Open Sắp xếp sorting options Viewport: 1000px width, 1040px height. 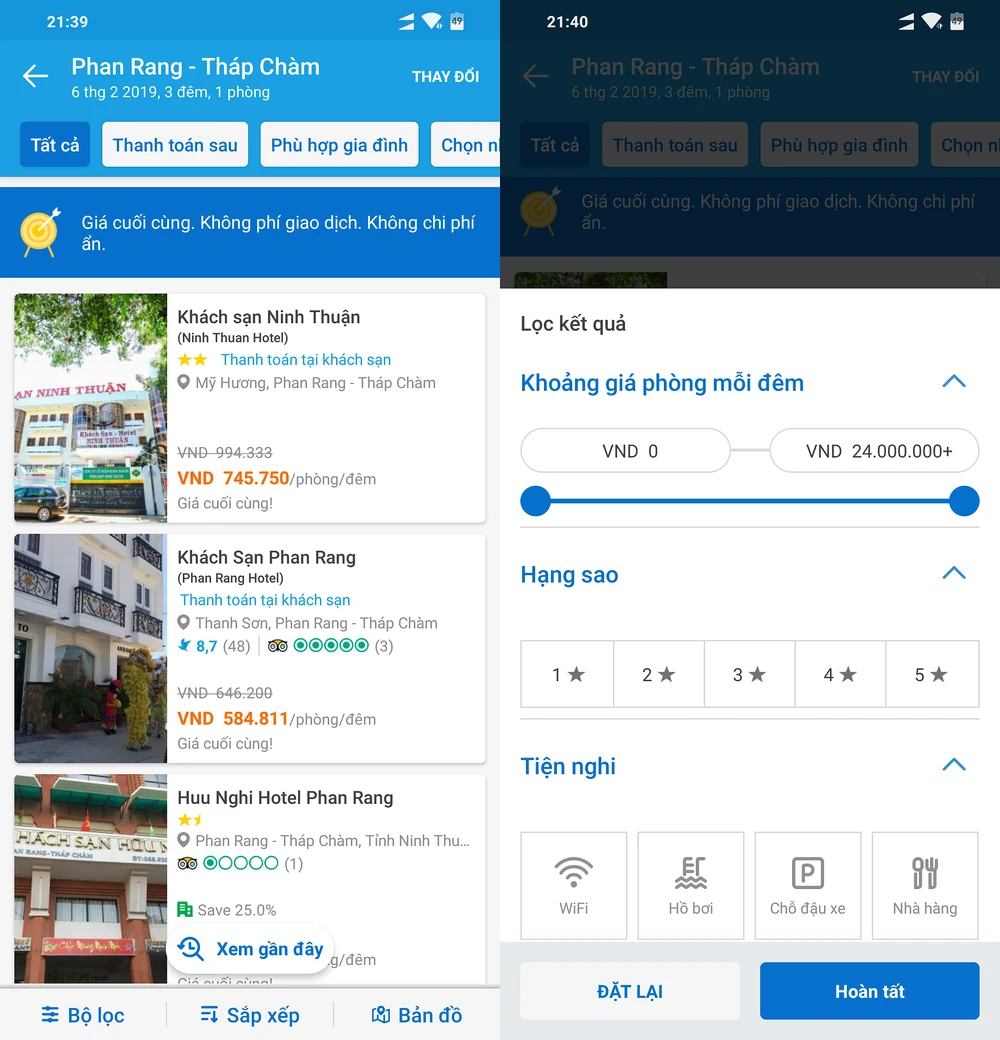(250, 1015)
